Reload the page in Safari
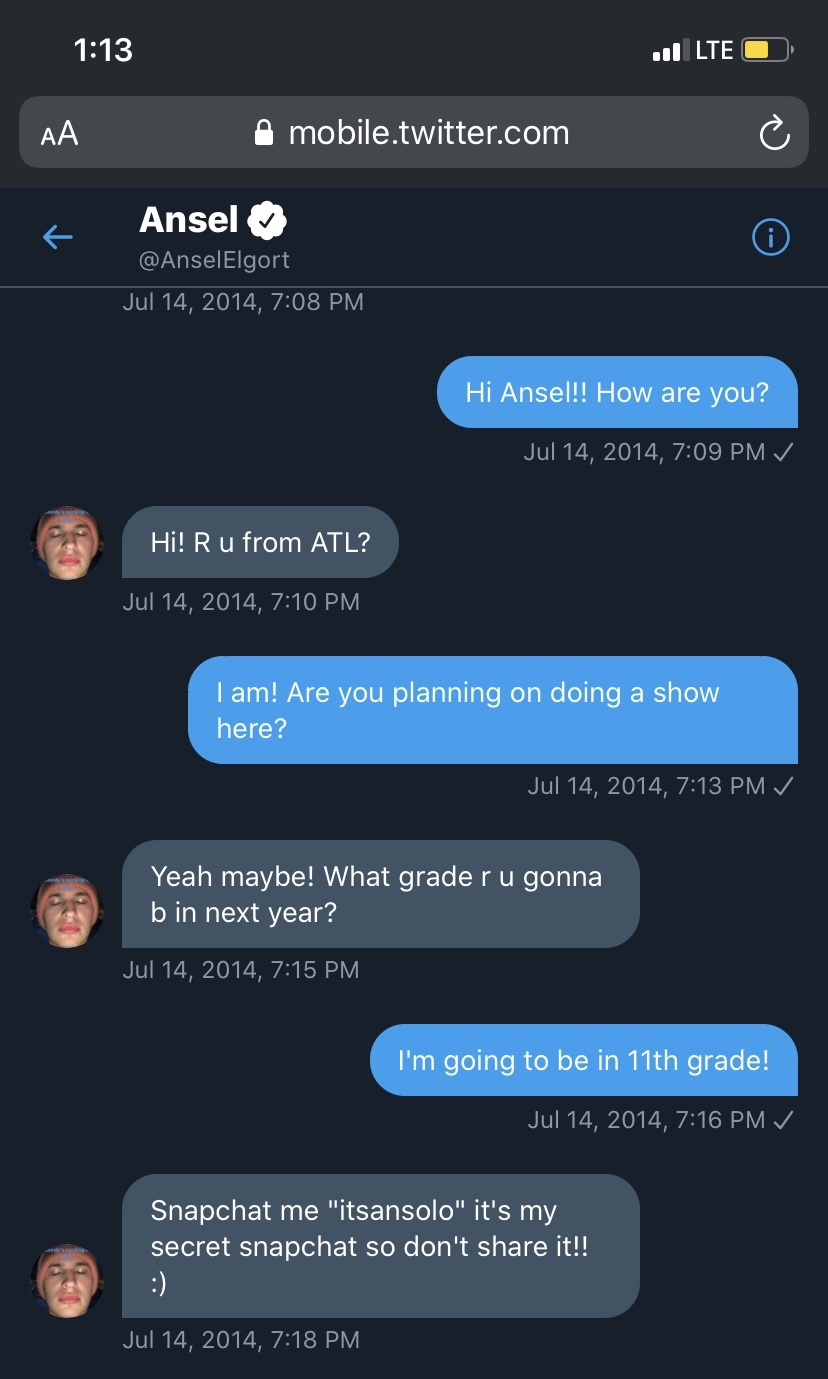Screen dimensions: 828x1379 pyautogui.click(x=774, y=133)
